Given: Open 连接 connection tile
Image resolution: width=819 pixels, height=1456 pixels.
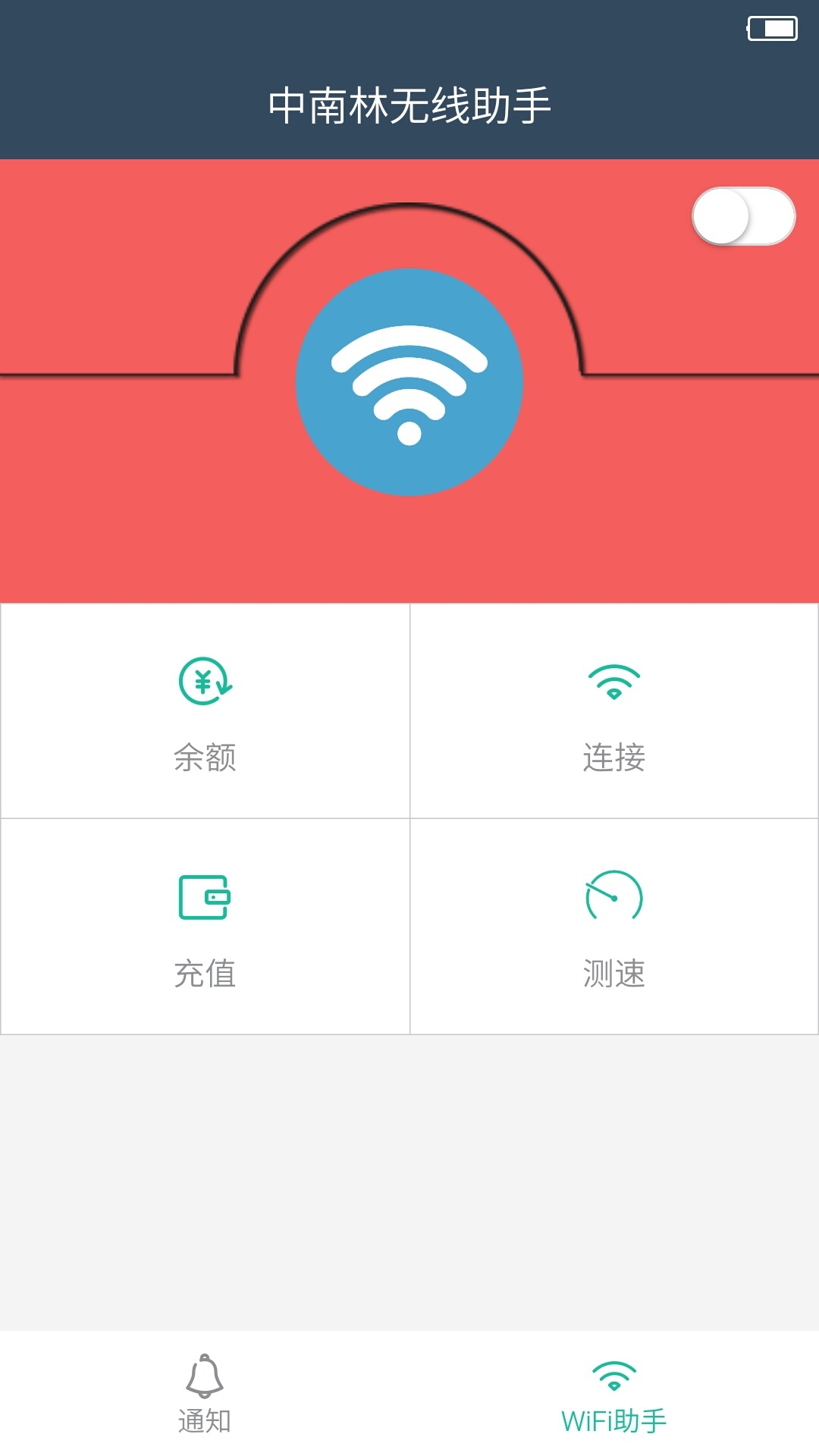Looking at the screenshot, I should 614,711.
